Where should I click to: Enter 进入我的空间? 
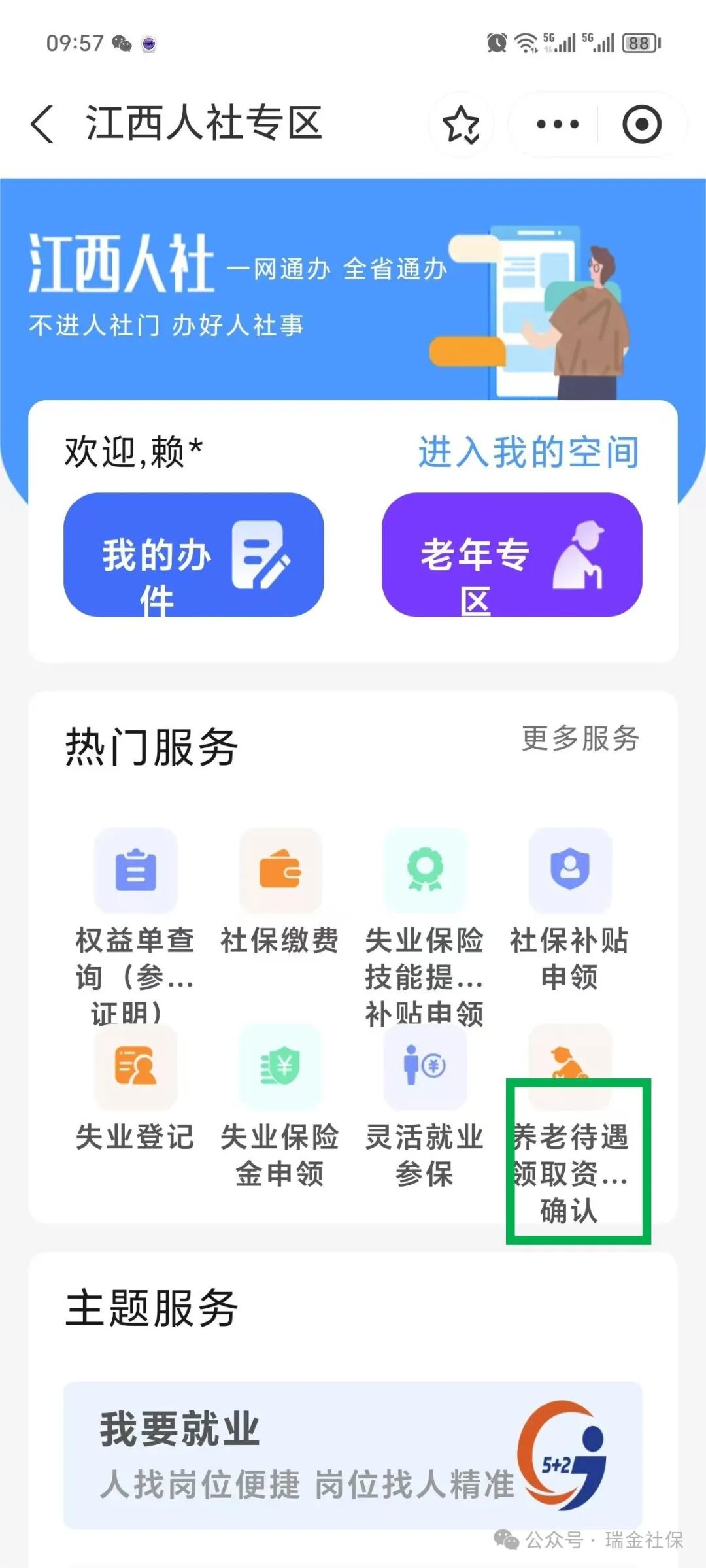pyautogui.click(x=528, y=452)
